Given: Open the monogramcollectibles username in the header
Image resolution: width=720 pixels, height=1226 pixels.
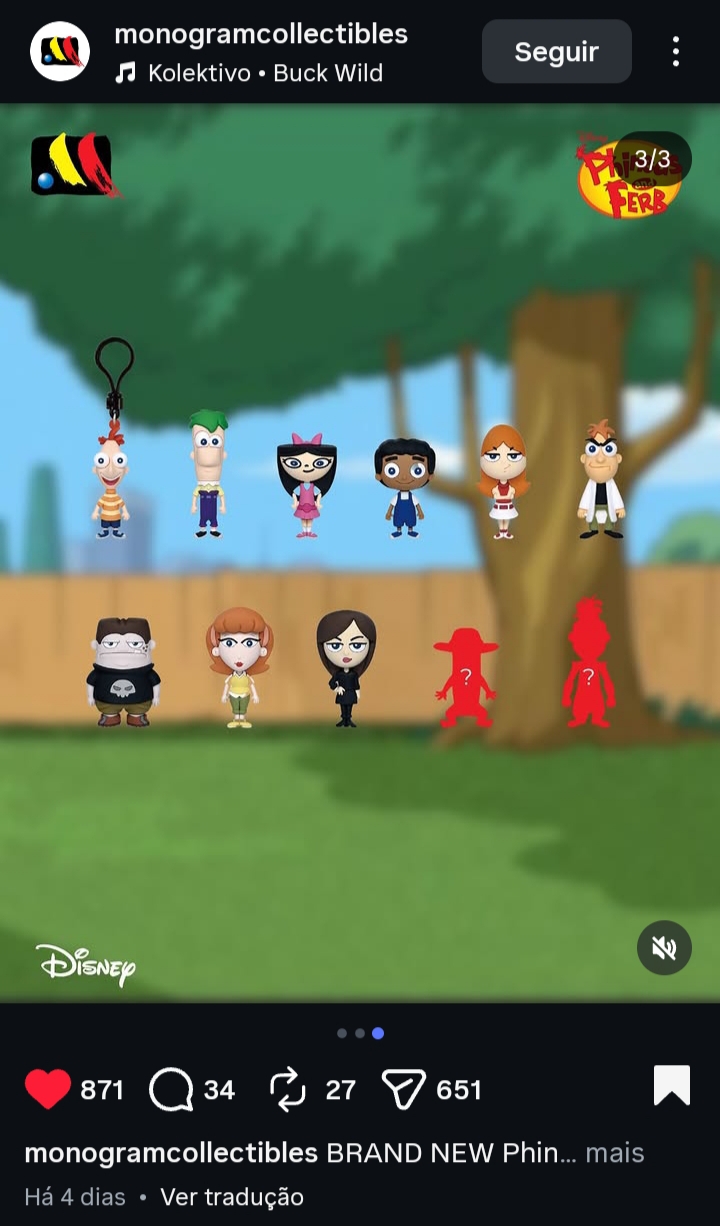Looking at the screenshot, I should coord(261,34).
